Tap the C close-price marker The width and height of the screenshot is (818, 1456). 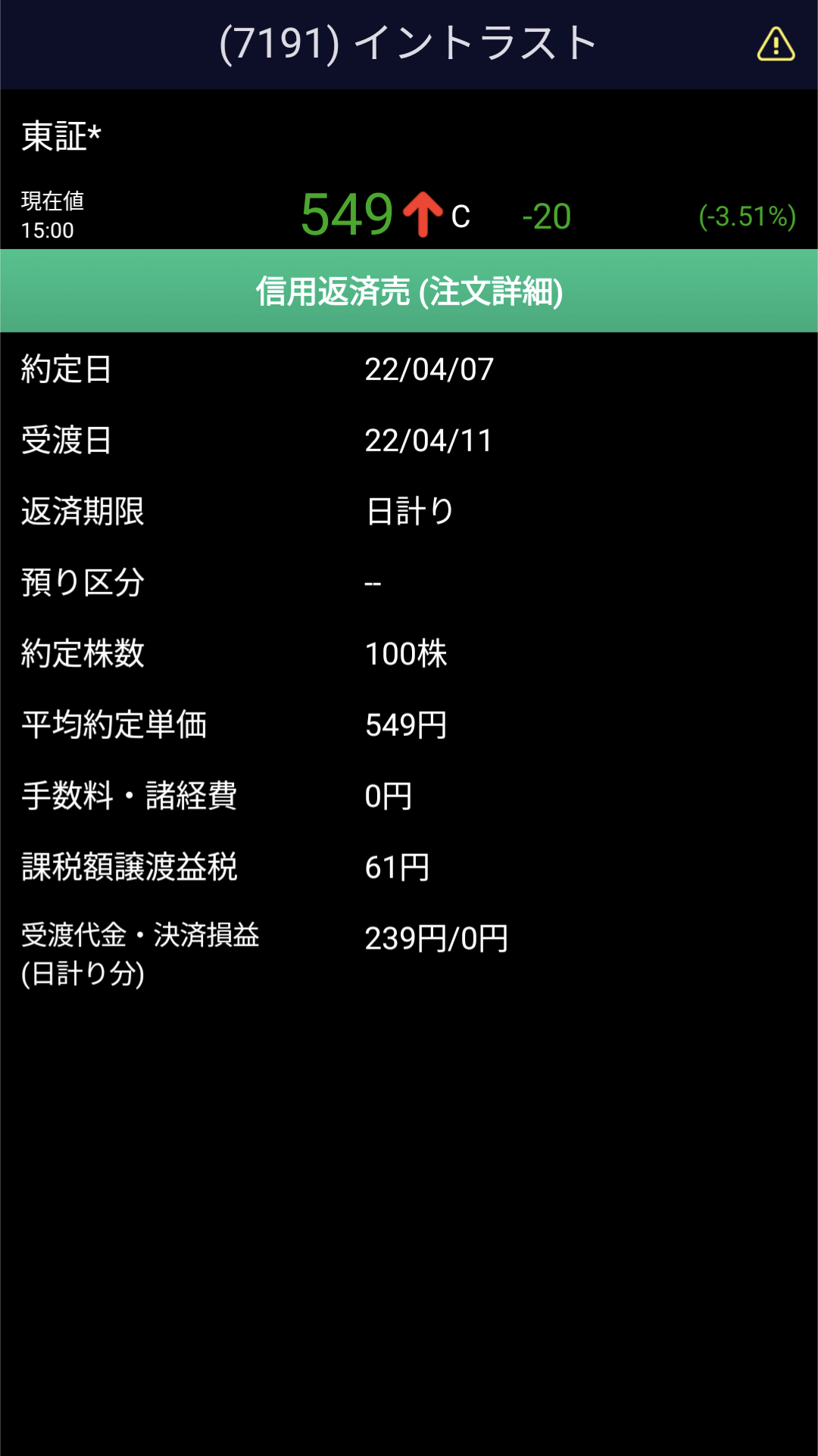pyautogui.click(x=460, y=220)
